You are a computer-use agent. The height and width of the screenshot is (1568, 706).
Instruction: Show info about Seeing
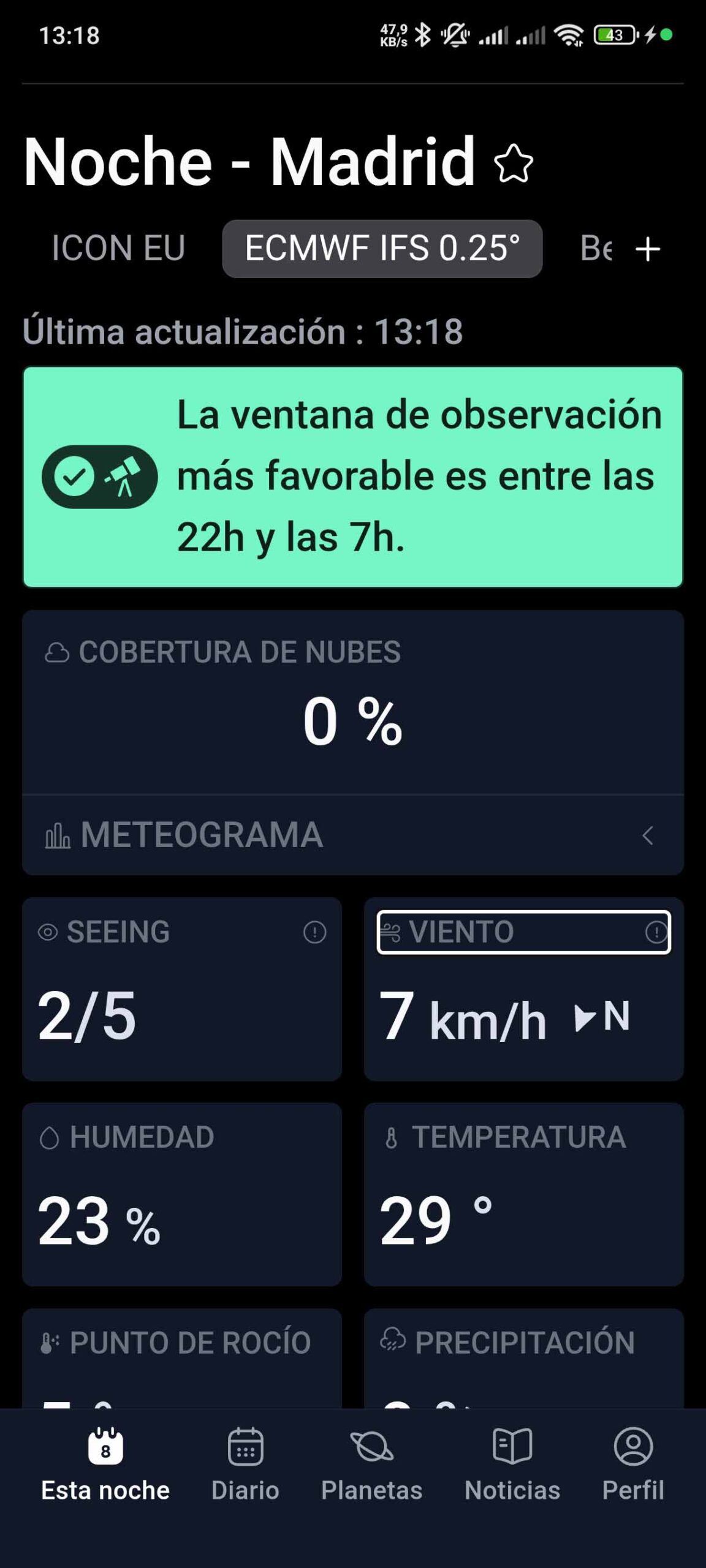(314, 932)
